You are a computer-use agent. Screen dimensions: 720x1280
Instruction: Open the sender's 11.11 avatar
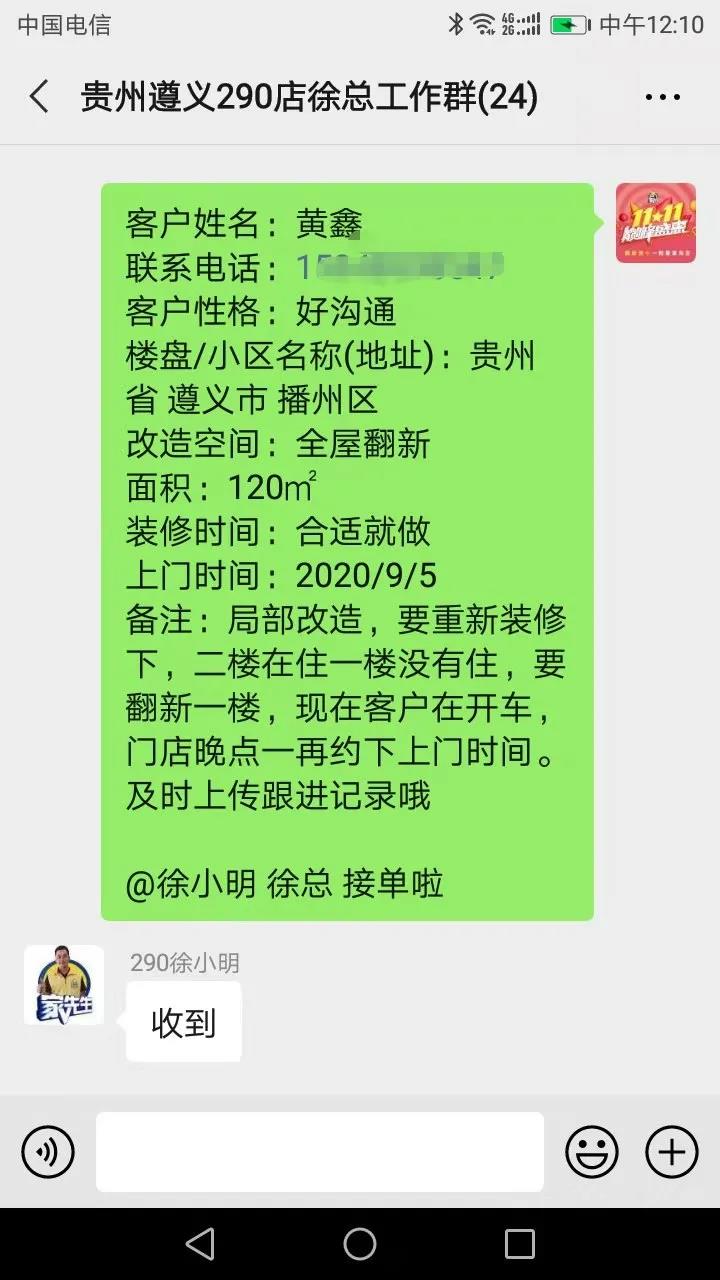pos(655,223)
